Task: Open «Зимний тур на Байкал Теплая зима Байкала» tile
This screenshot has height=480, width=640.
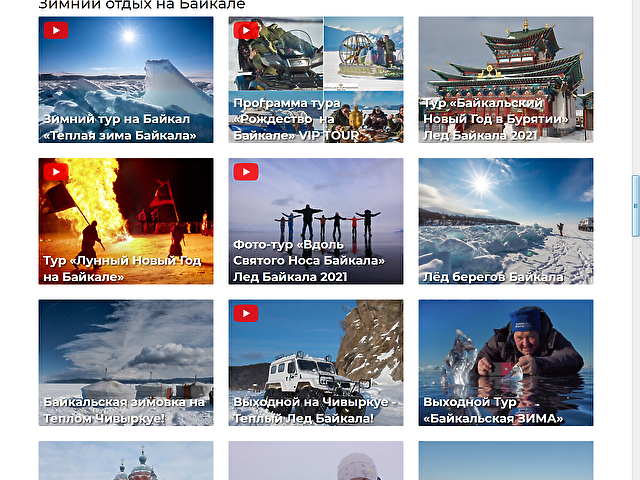Action: [x=125, y=80]
